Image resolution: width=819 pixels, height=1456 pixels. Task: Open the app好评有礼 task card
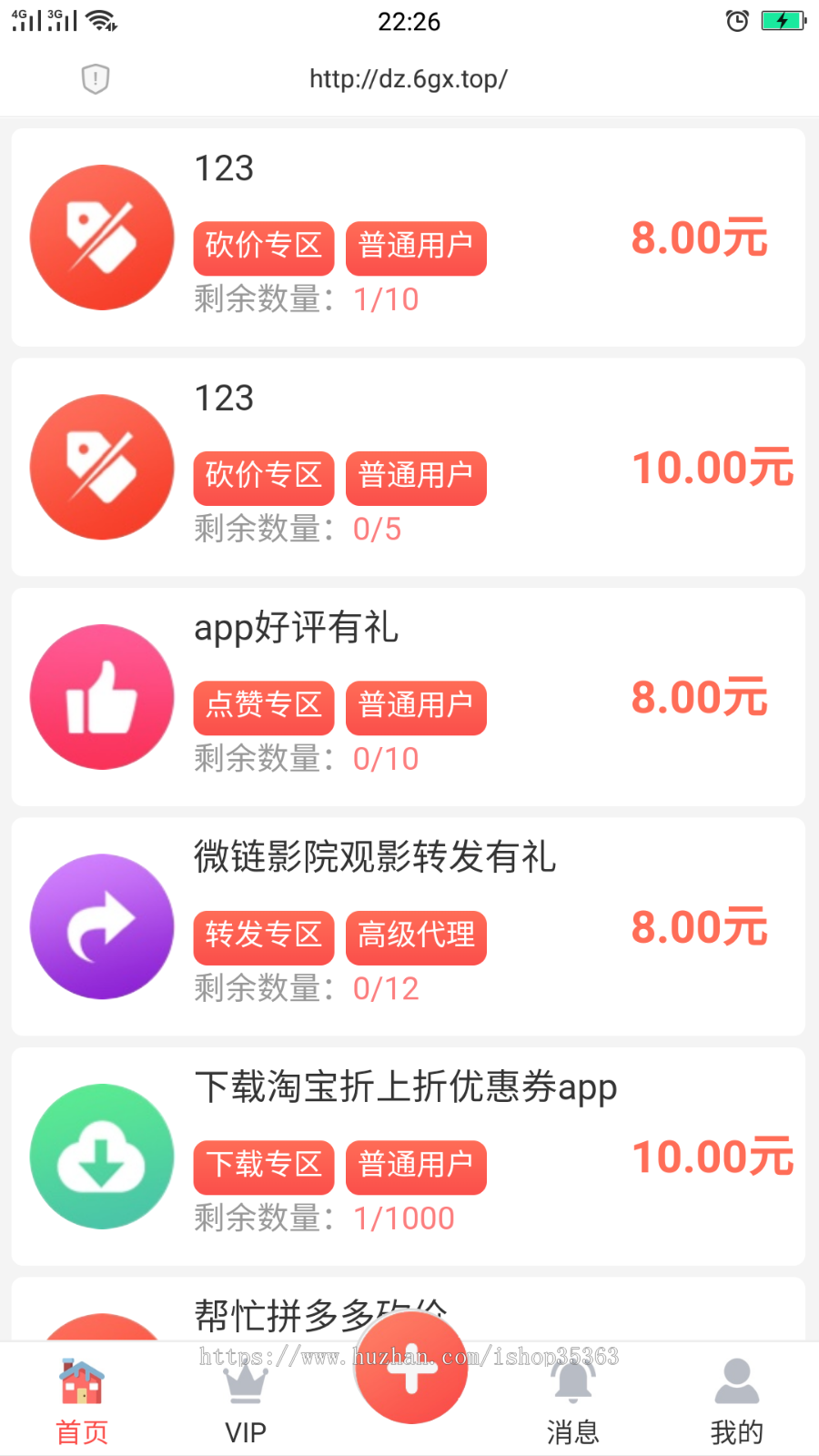[x=408, y=697]
